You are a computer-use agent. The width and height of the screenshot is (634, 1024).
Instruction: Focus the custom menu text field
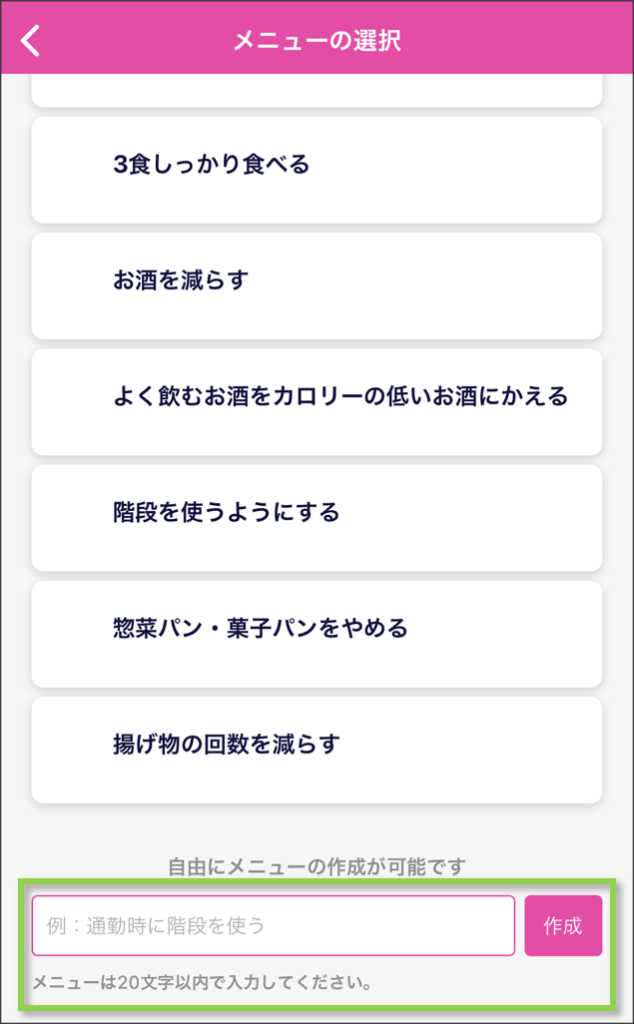[273, 926]
